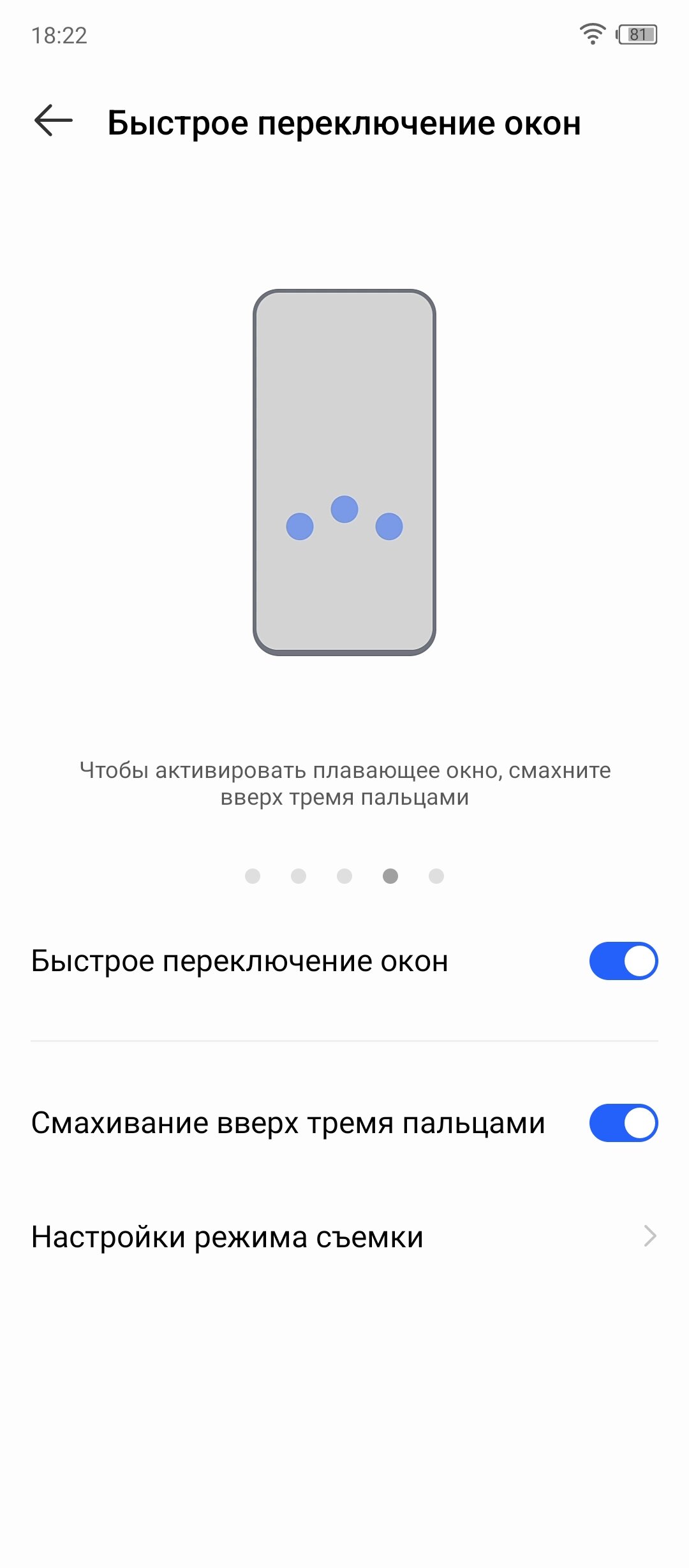Disable Смахивание вверх тремя пальцами toggle
Image resolution: width=689 pixels, height=1568 pixels.
coord(623,1122)
